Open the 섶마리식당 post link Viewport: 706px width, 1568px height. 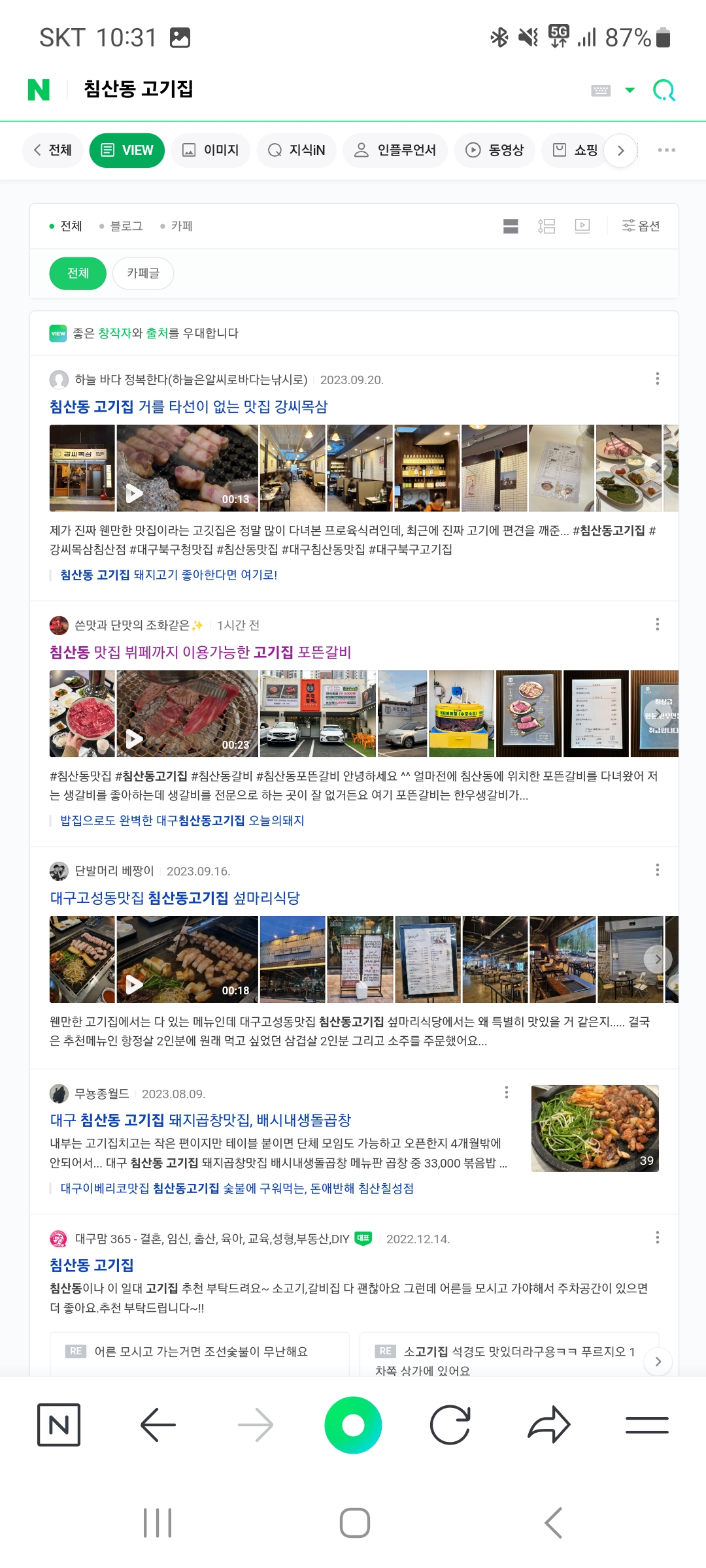175,898
